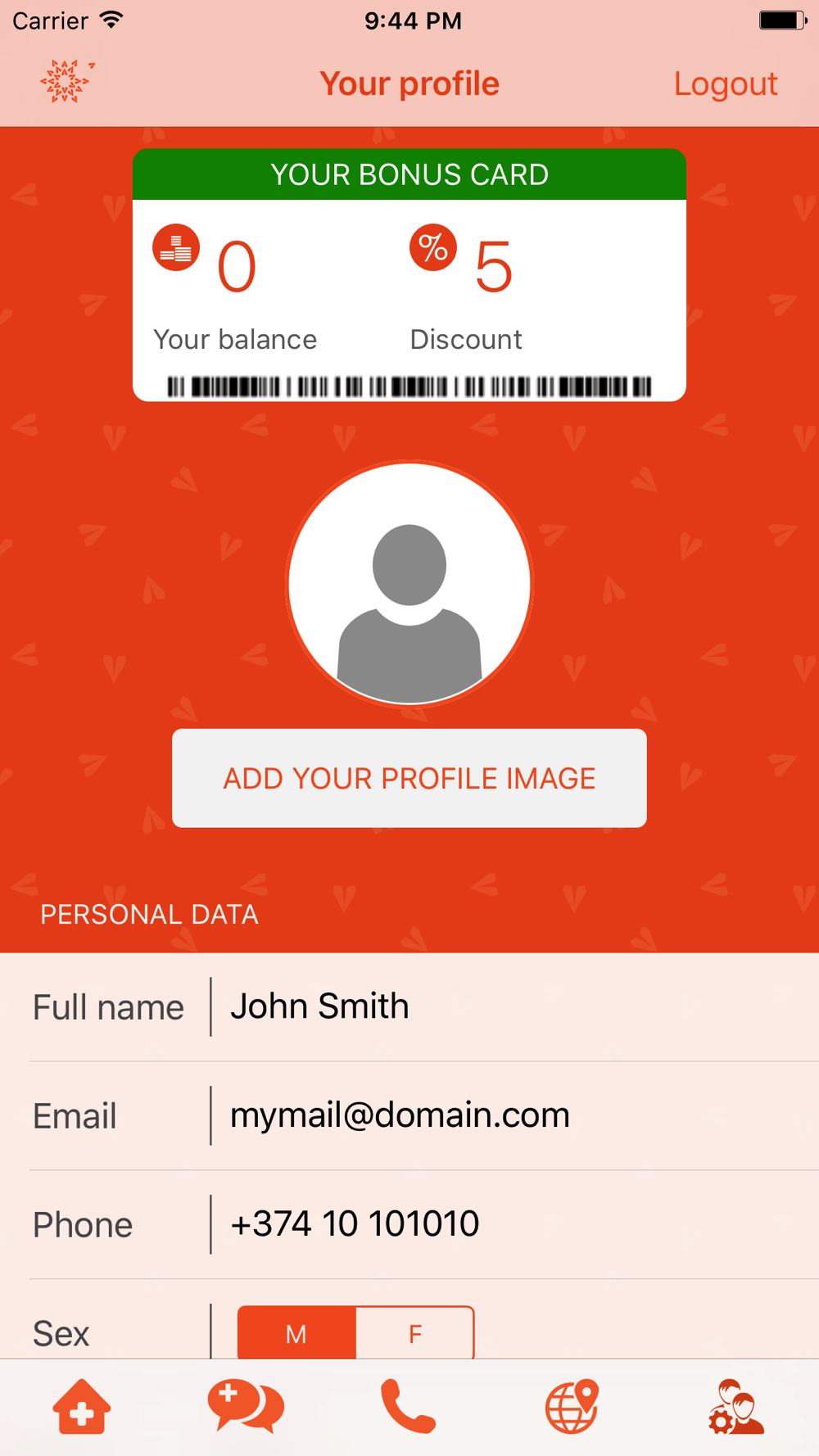
Task: Tap Add Your Profile Image button
Action: click(x=409, y=778)
